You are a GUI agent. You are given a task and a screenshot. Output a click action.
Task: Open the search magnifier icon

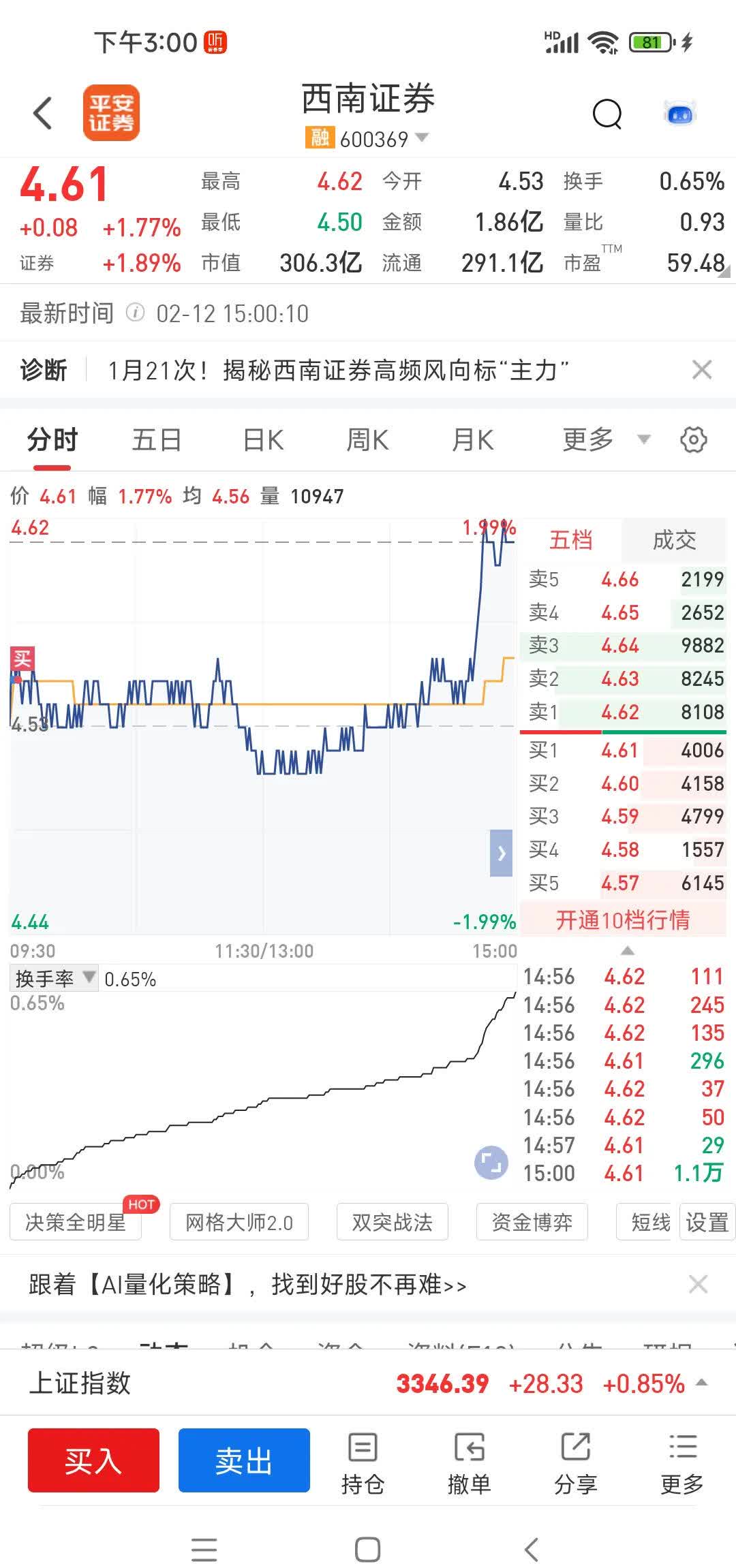[609, 113]
